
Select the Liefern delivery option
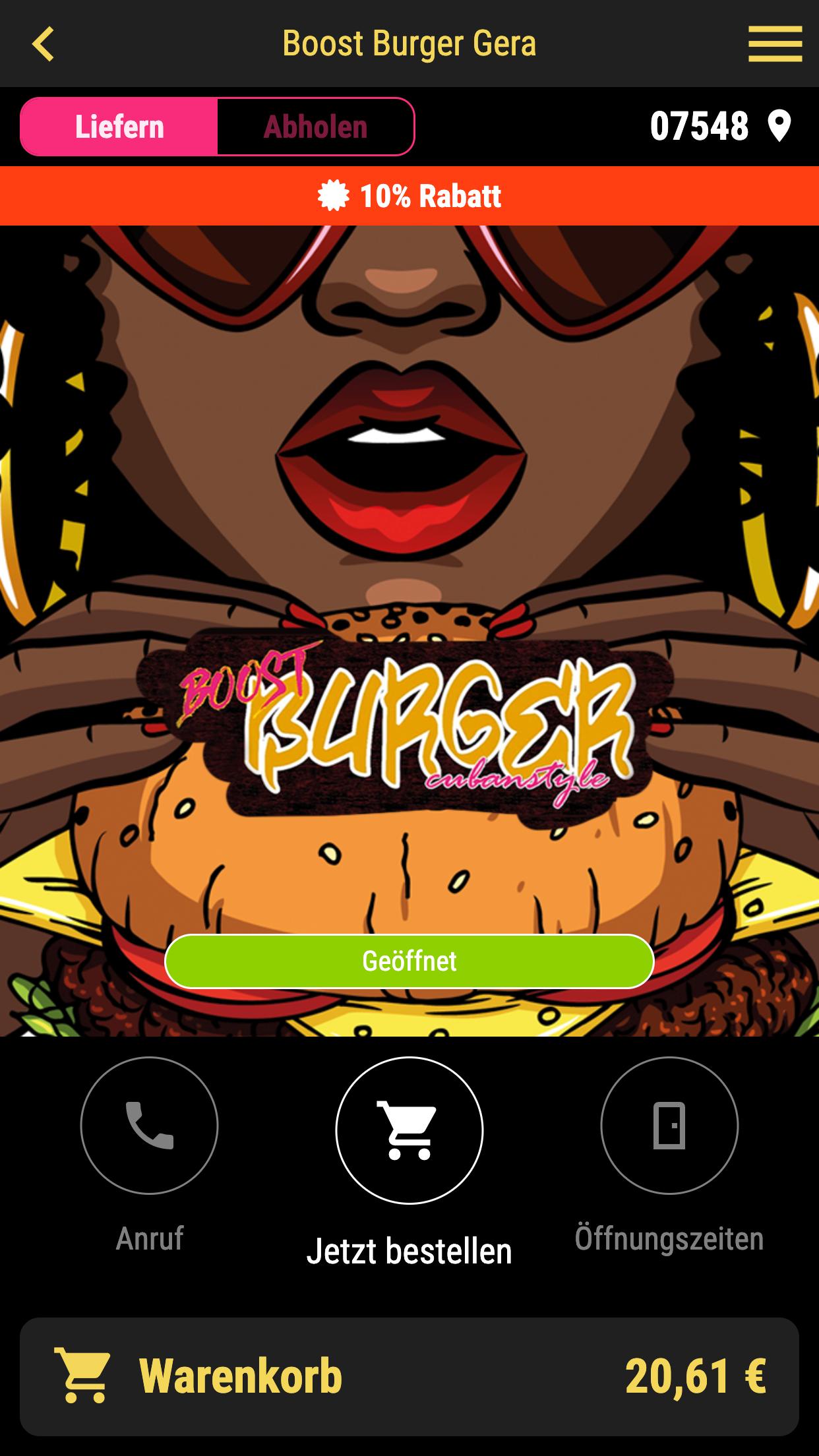click(119, 127)
